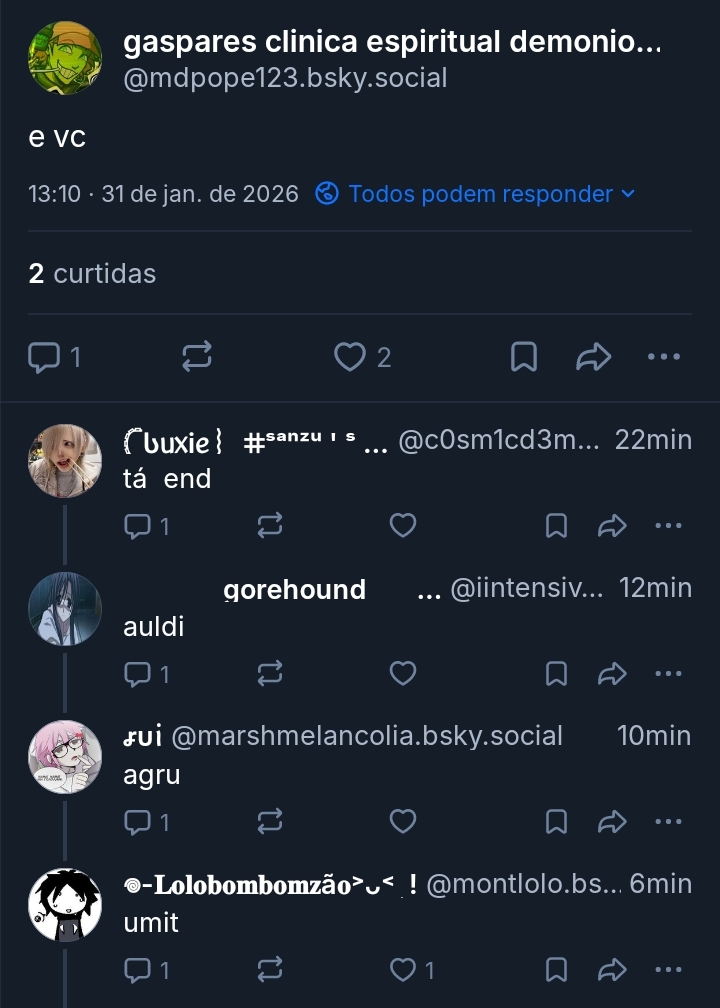The width and height of the screenshot is (720, 1008).
Task: Open more options for main post
Action: (x=664, y=357)
